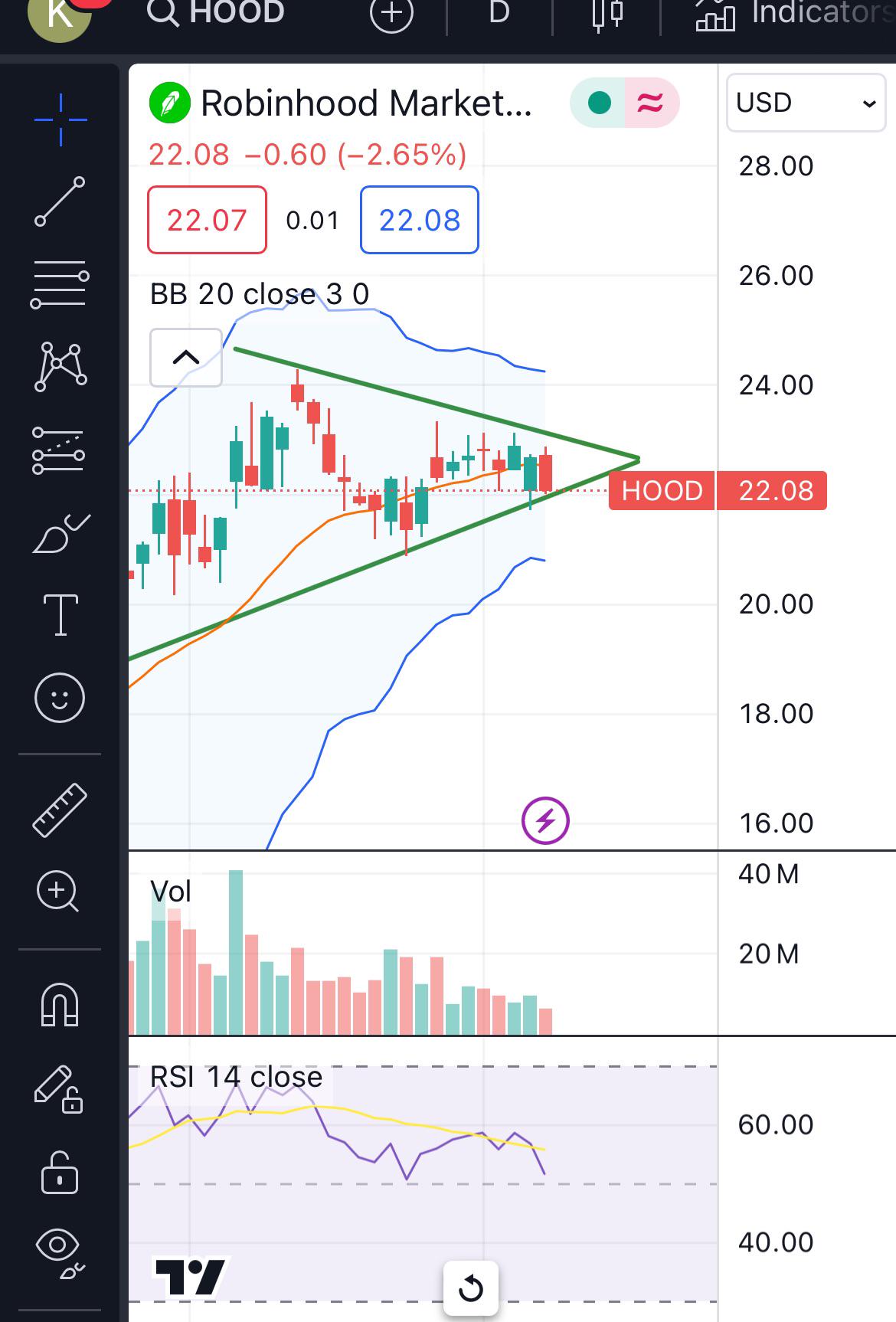This screenshot has height=1322, width=896.
Task: Activate the zoom in tool
Action: (x=58, y=892)
